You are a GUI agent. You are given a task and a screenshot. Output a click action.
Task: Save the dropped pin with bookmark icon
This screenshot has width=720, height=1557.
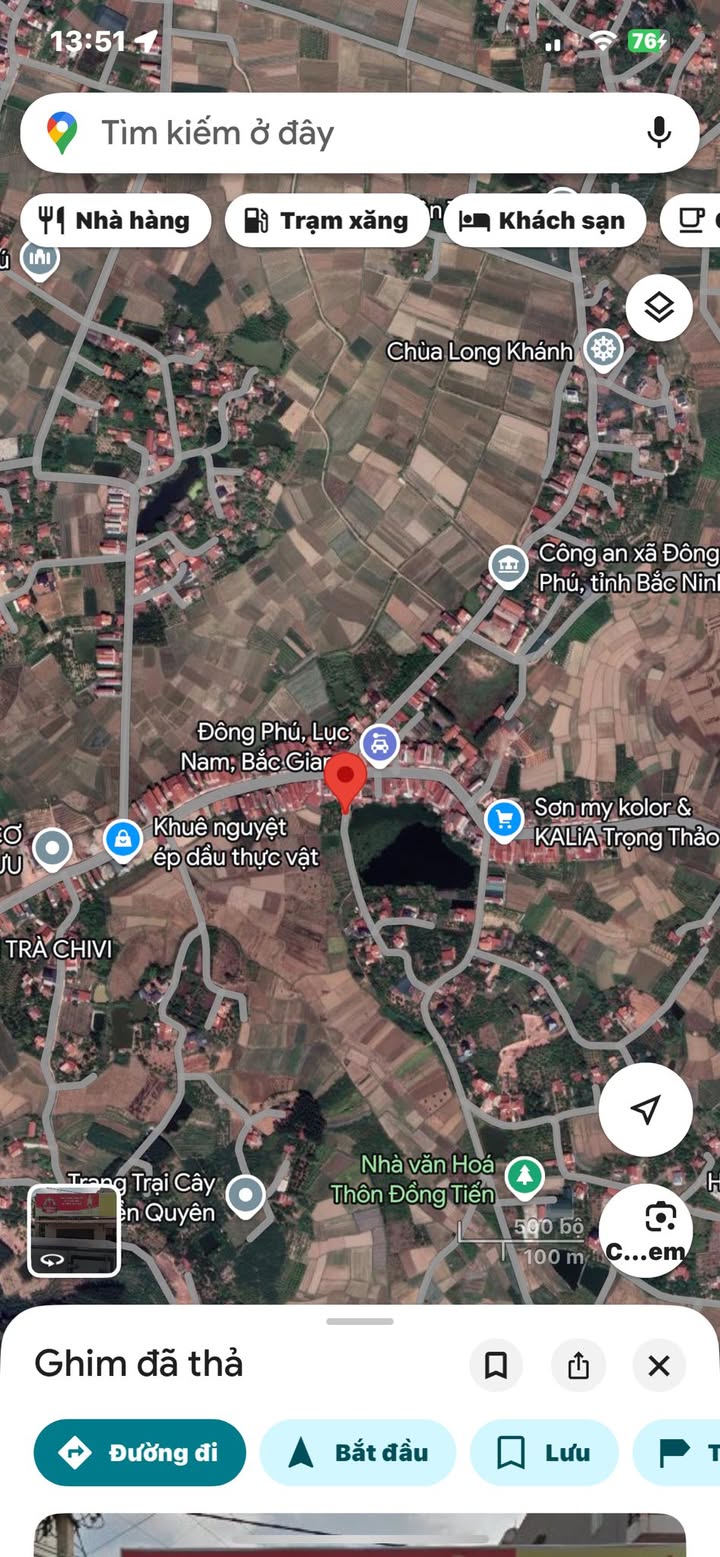[496, 1365]
